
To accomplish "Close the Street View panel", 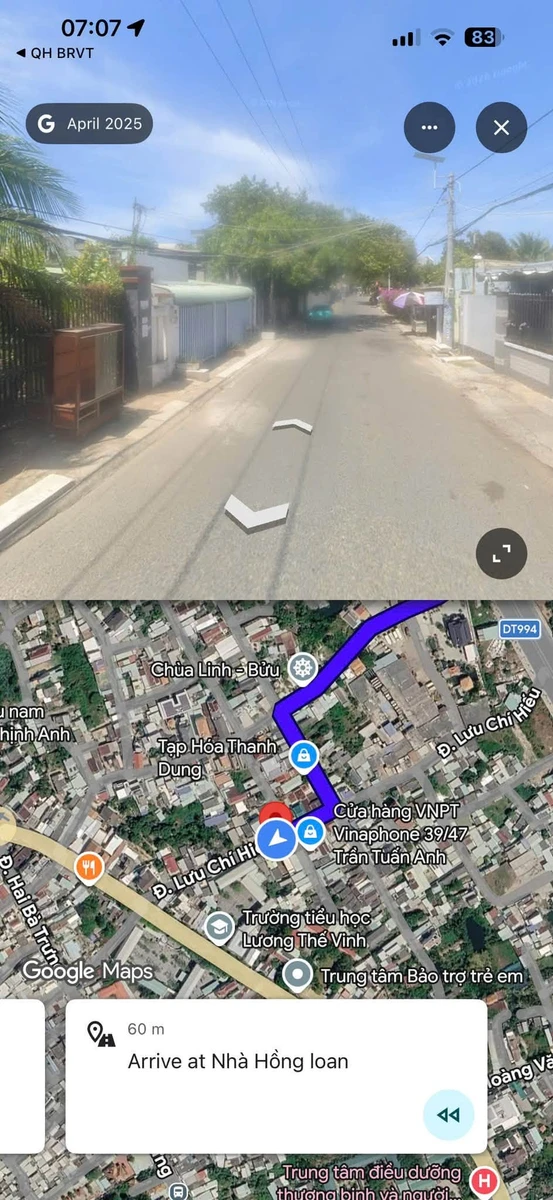I will tap(501, 127).
